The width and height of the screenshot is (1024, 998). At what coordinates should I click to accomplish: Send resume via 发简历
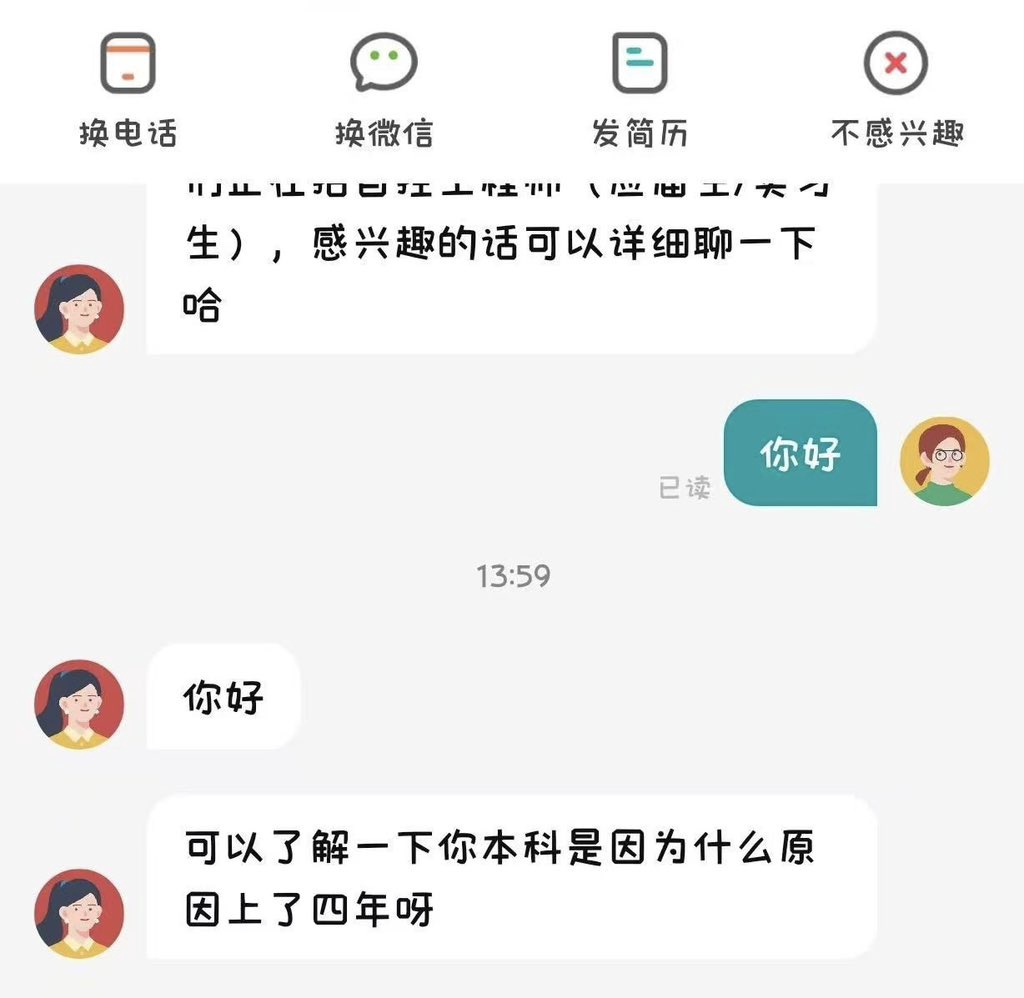click(639, 88)
